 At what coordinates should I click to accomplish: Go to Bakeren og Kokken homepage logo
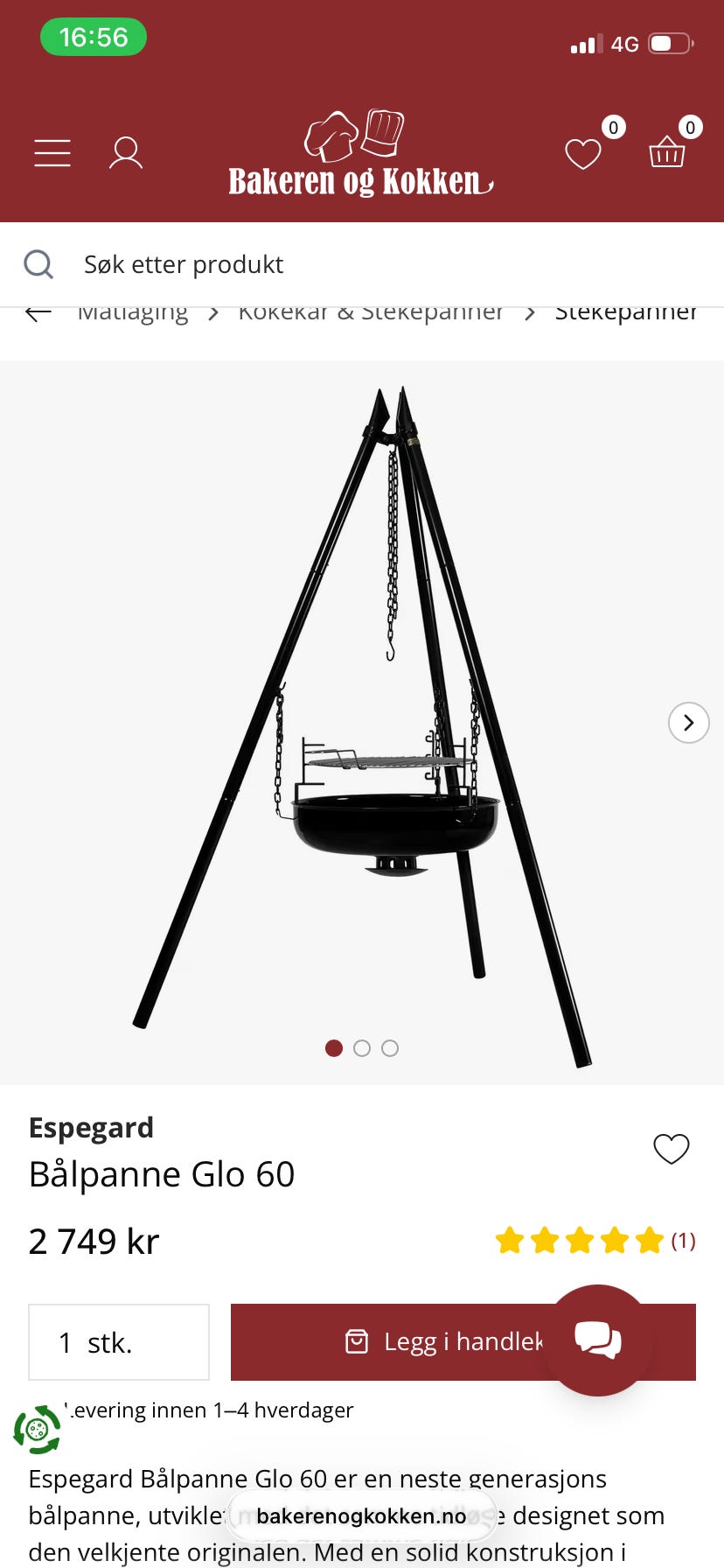tap(360, 153)
